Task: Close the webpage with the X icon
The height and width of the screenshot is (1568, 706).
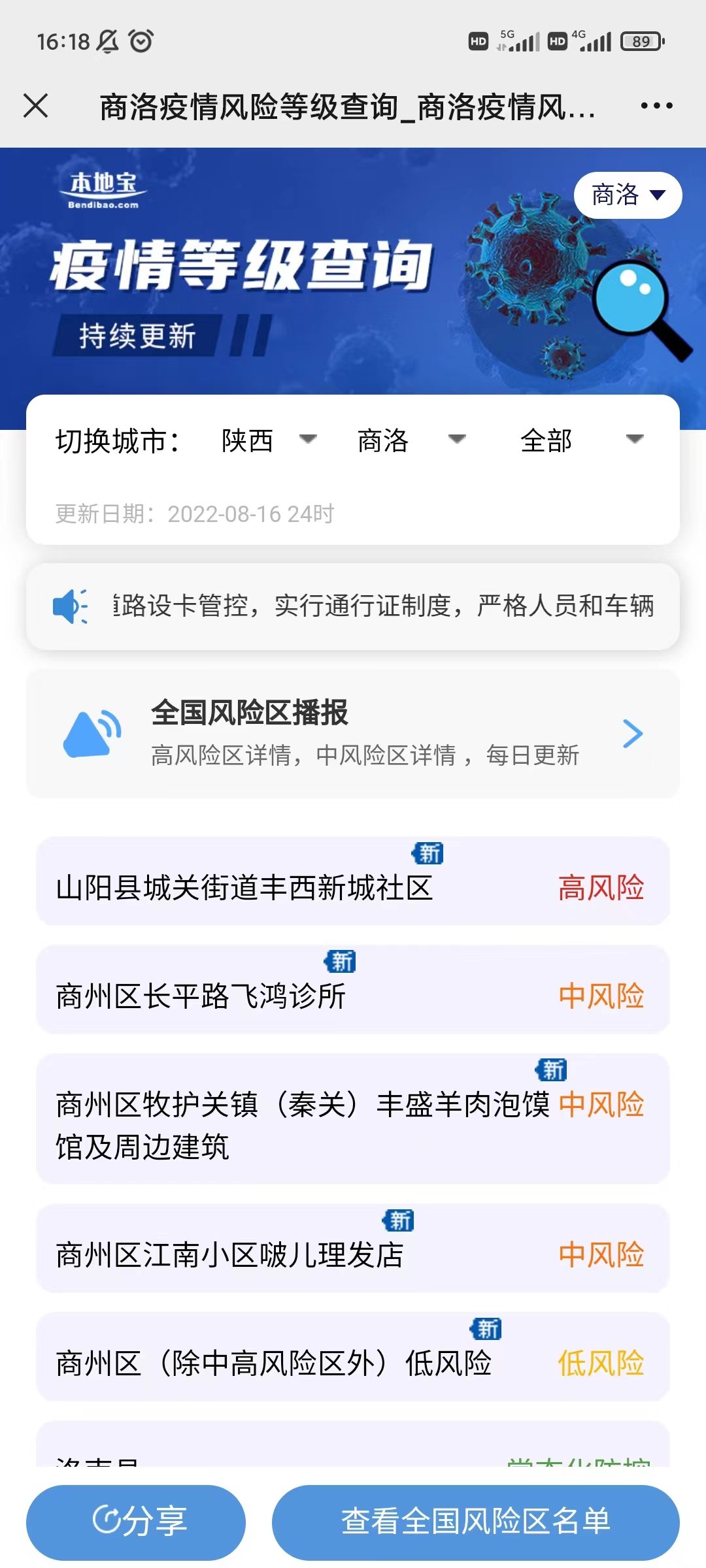Action: click(x=36, y=105)
